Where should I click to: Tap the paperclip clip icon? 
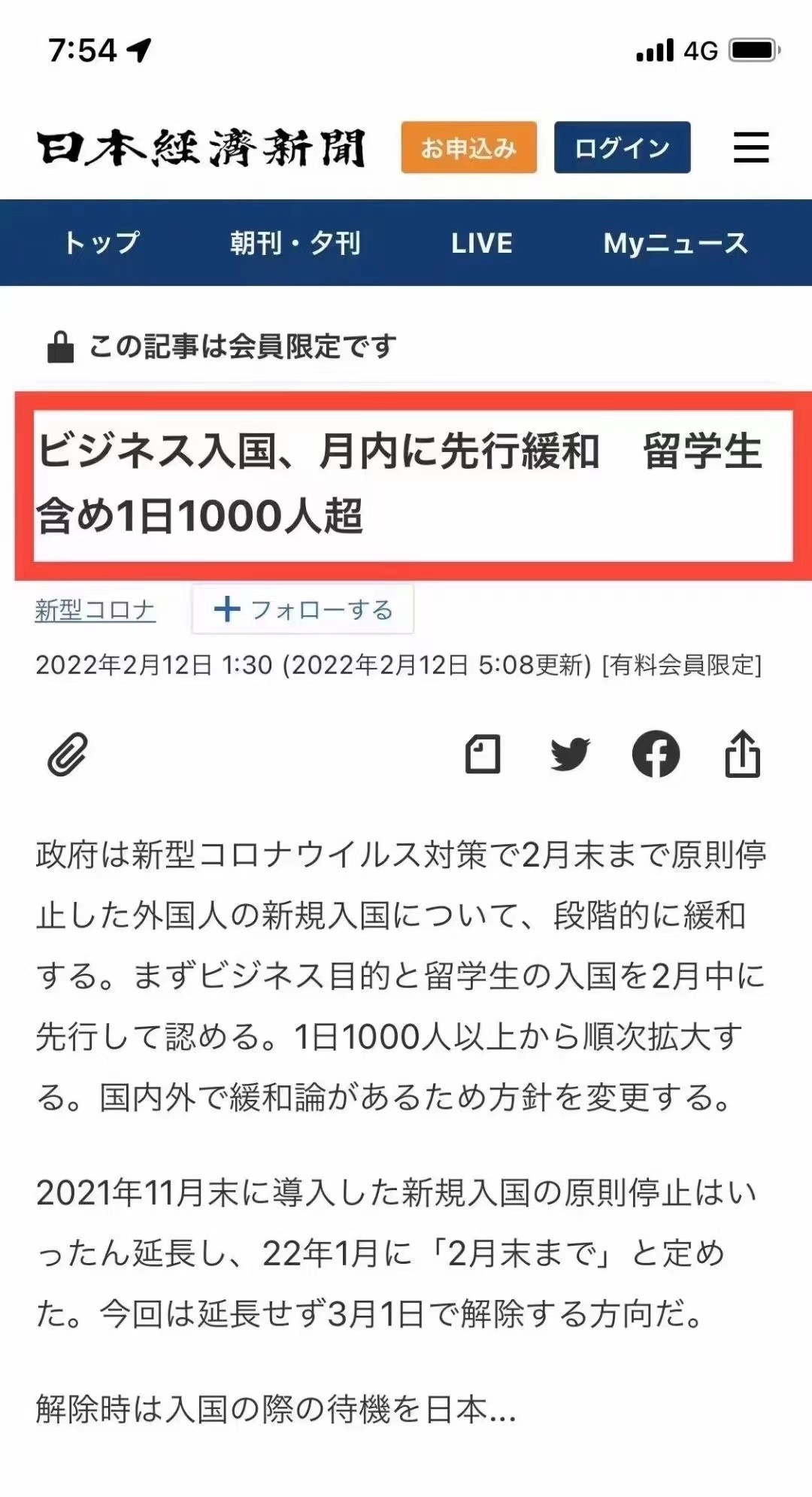(x=68, y=755)
